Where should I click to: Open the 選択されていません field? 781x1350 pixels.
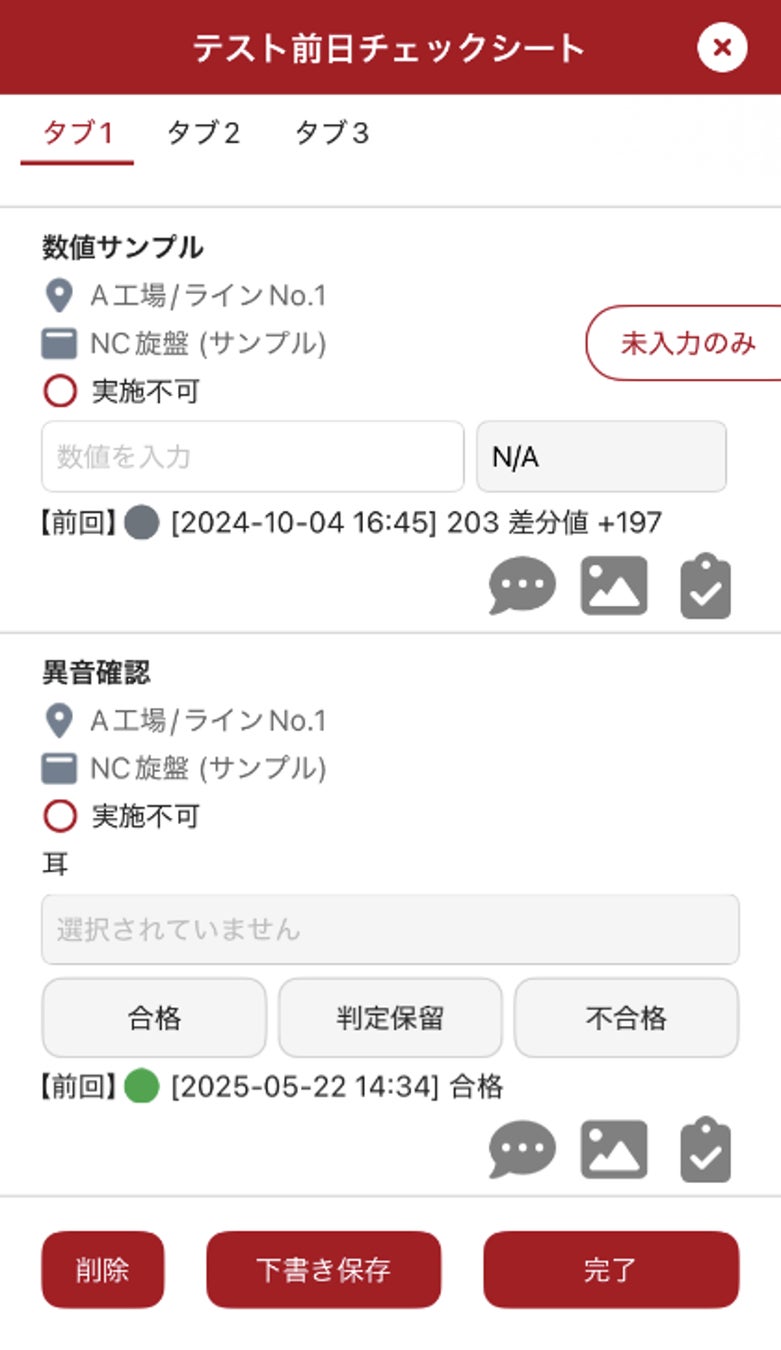click(390, 929)
